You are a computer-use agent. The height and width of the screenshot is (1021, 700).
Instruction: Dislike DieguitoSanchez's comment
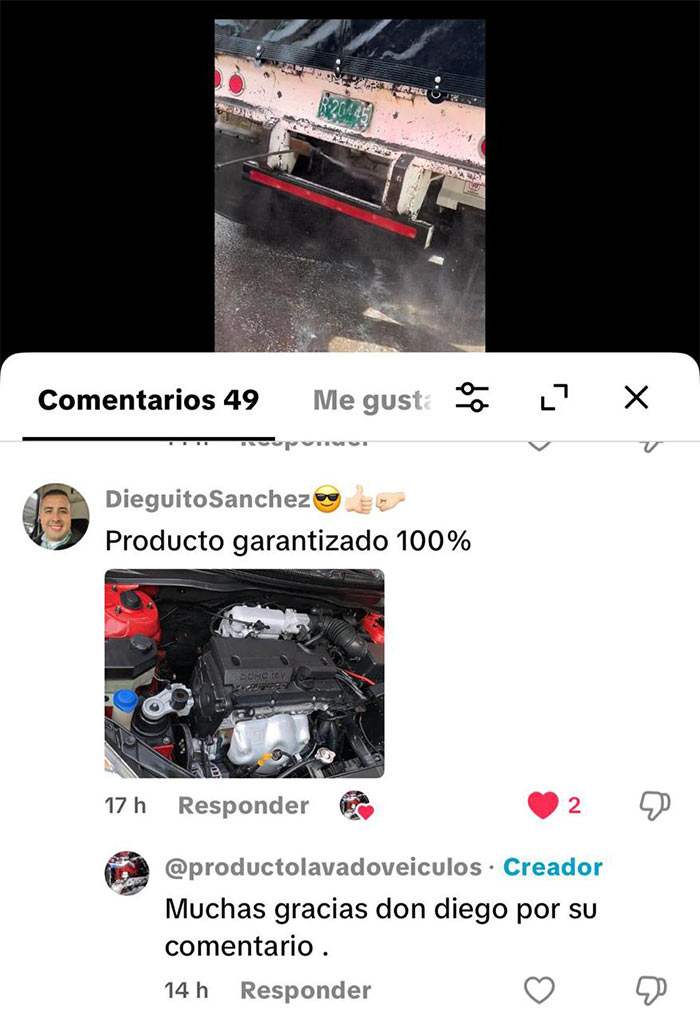(x=652, y=805)
